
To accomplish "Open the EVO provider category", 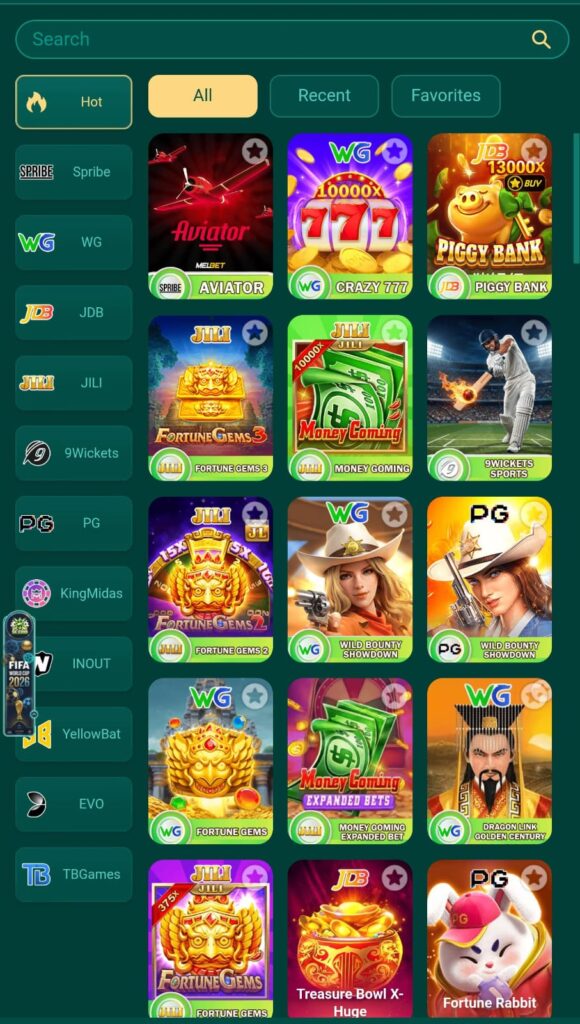I will (74, 804).
